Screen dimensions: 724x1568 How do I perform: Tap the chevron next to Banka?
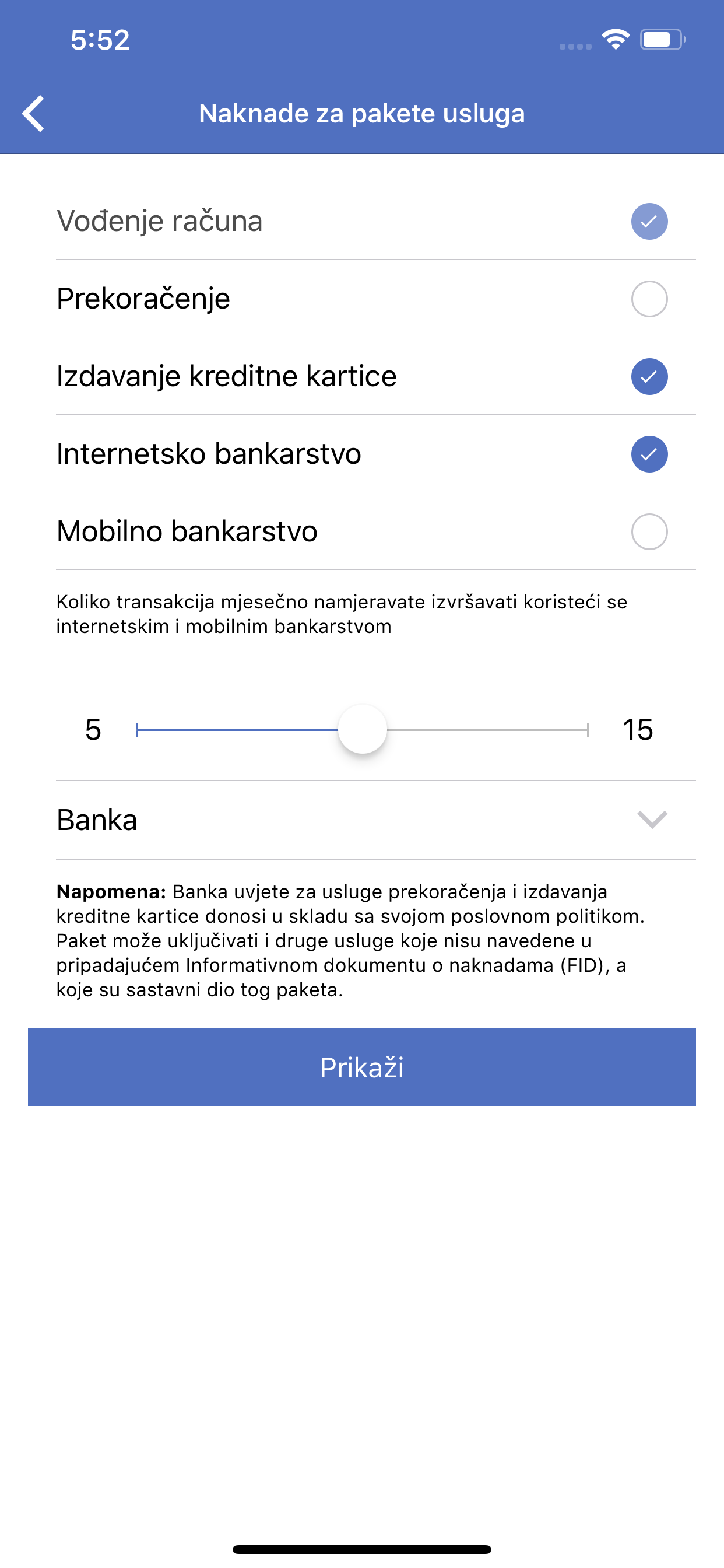[650, 821]
